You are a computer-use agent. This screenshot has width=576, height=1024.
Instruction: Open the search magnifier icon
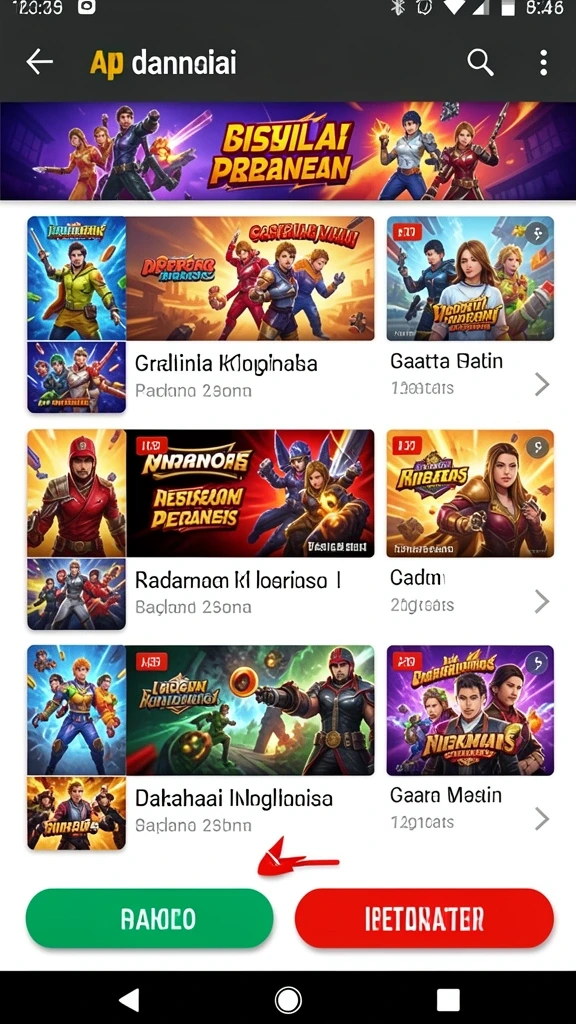pos(480,63)
